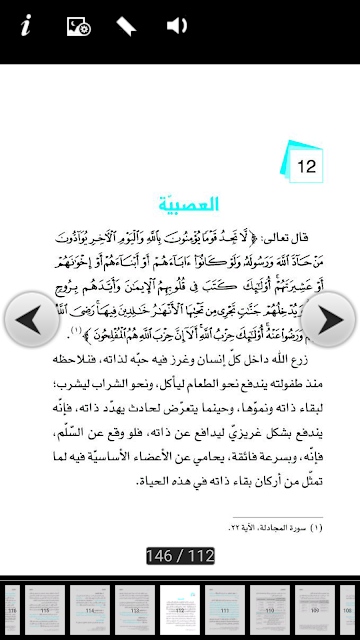Open the display settings icon
Viewport: 360px width, 640px height.
tap(78, 27)
